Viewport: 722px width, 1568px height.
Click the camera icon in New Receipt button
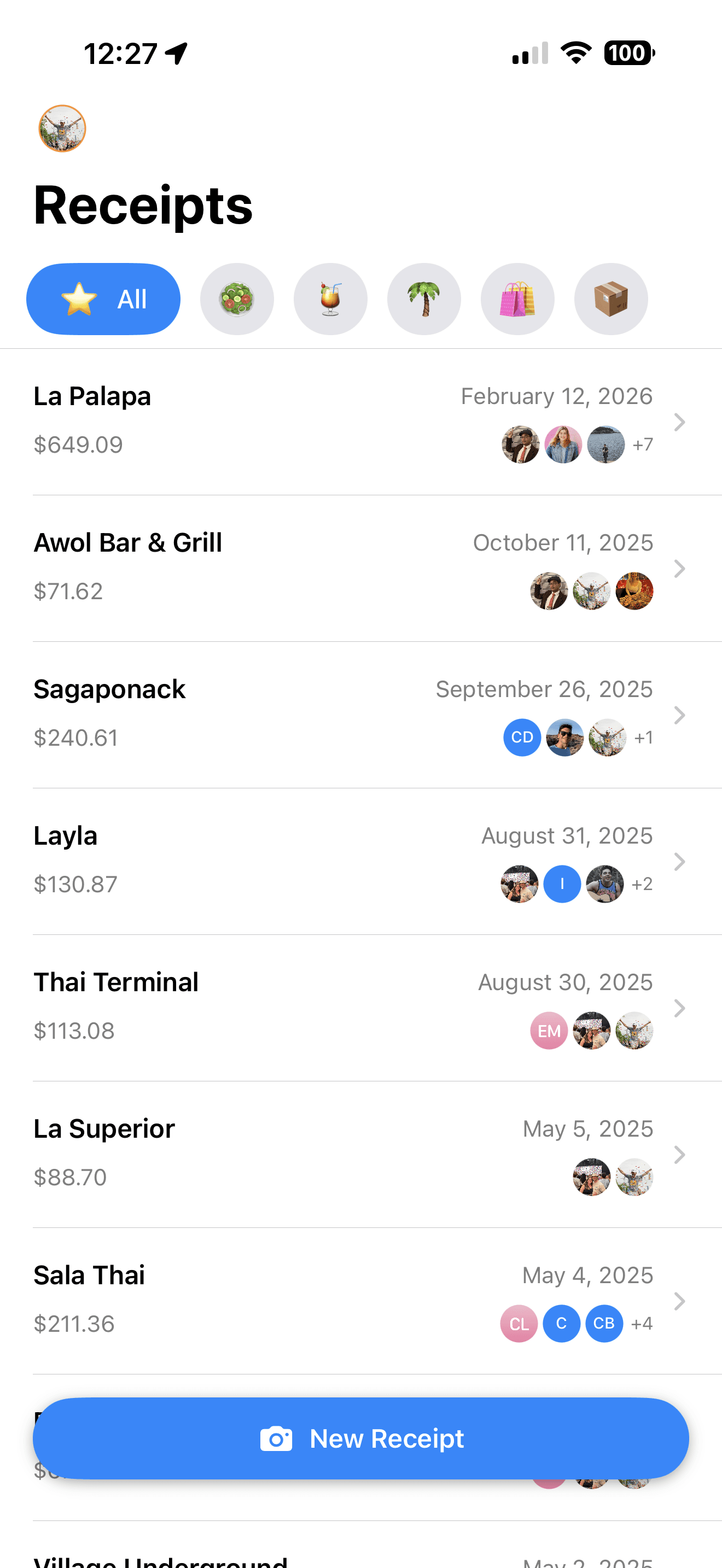click(x=278, y=1438)
